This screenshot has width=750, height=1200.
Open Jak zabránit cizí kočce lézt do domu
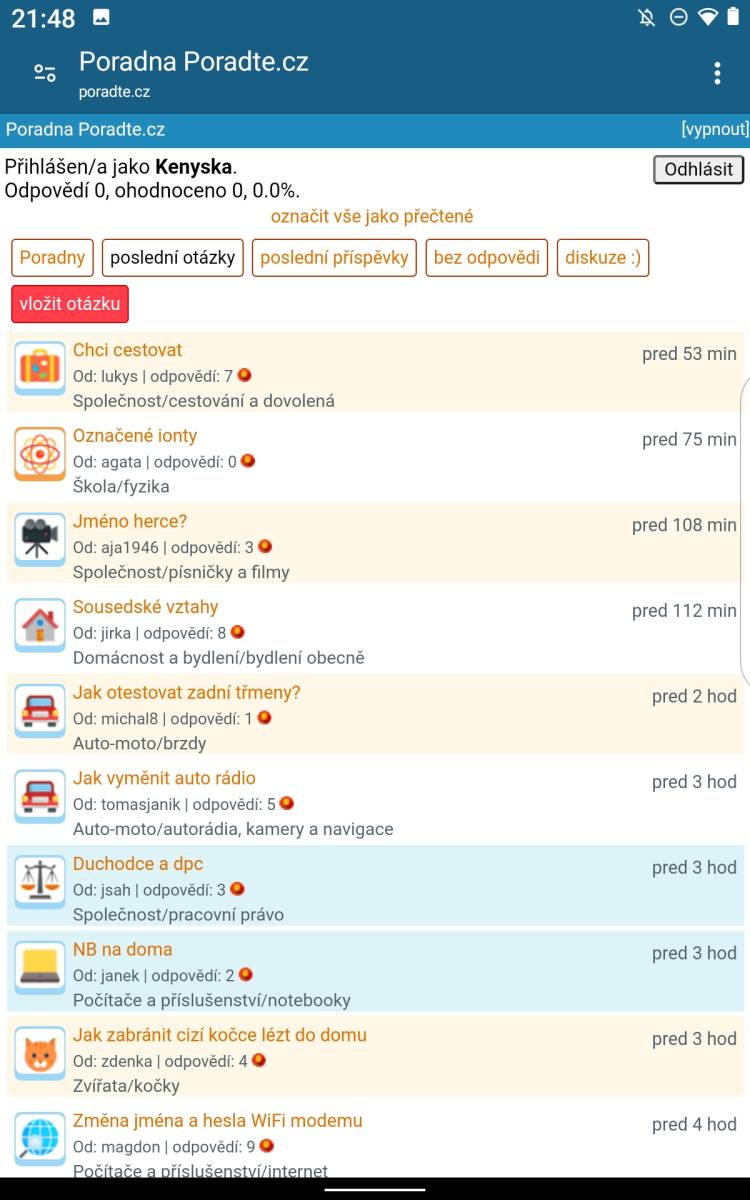coord(220,1035)
